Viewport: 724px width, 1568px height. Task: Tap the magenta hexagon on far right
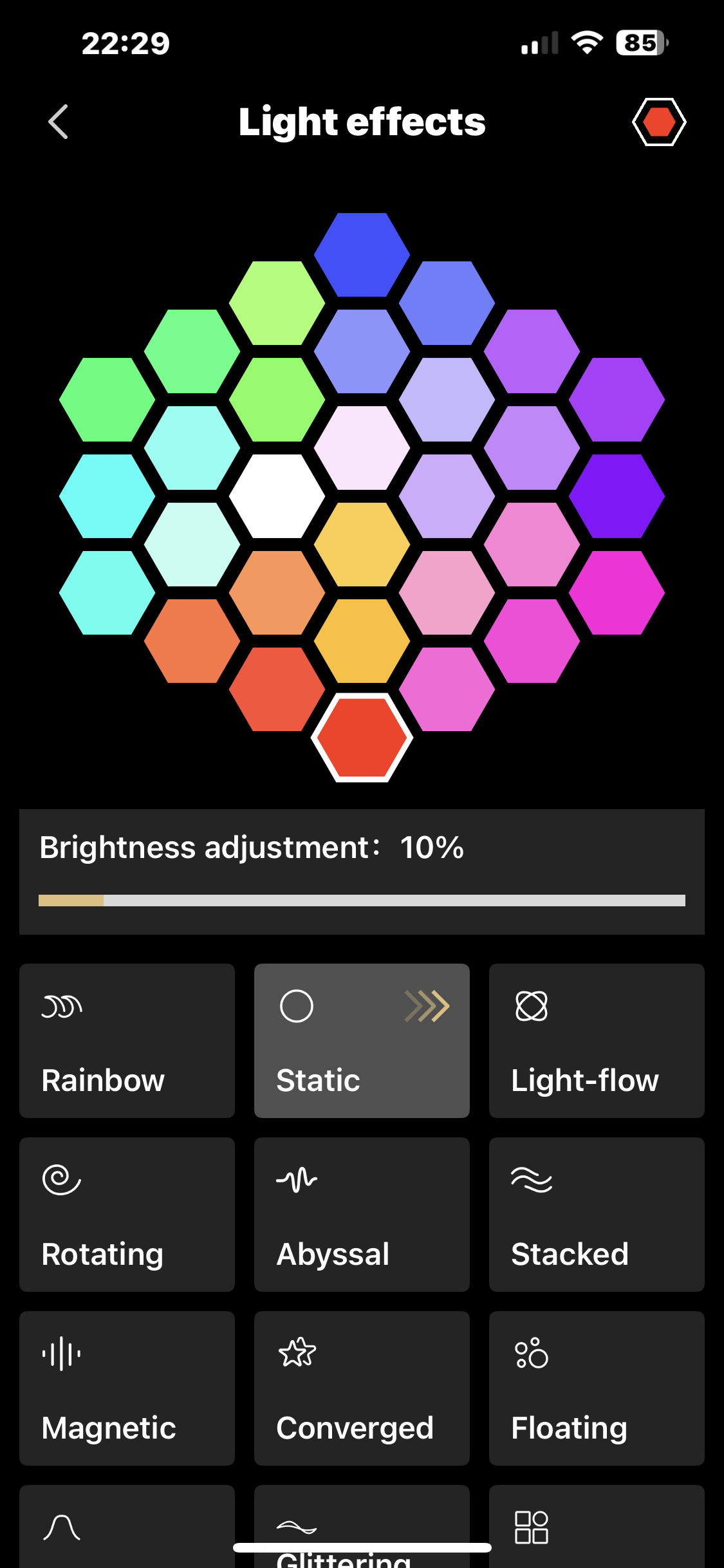[x=617, y=593]
